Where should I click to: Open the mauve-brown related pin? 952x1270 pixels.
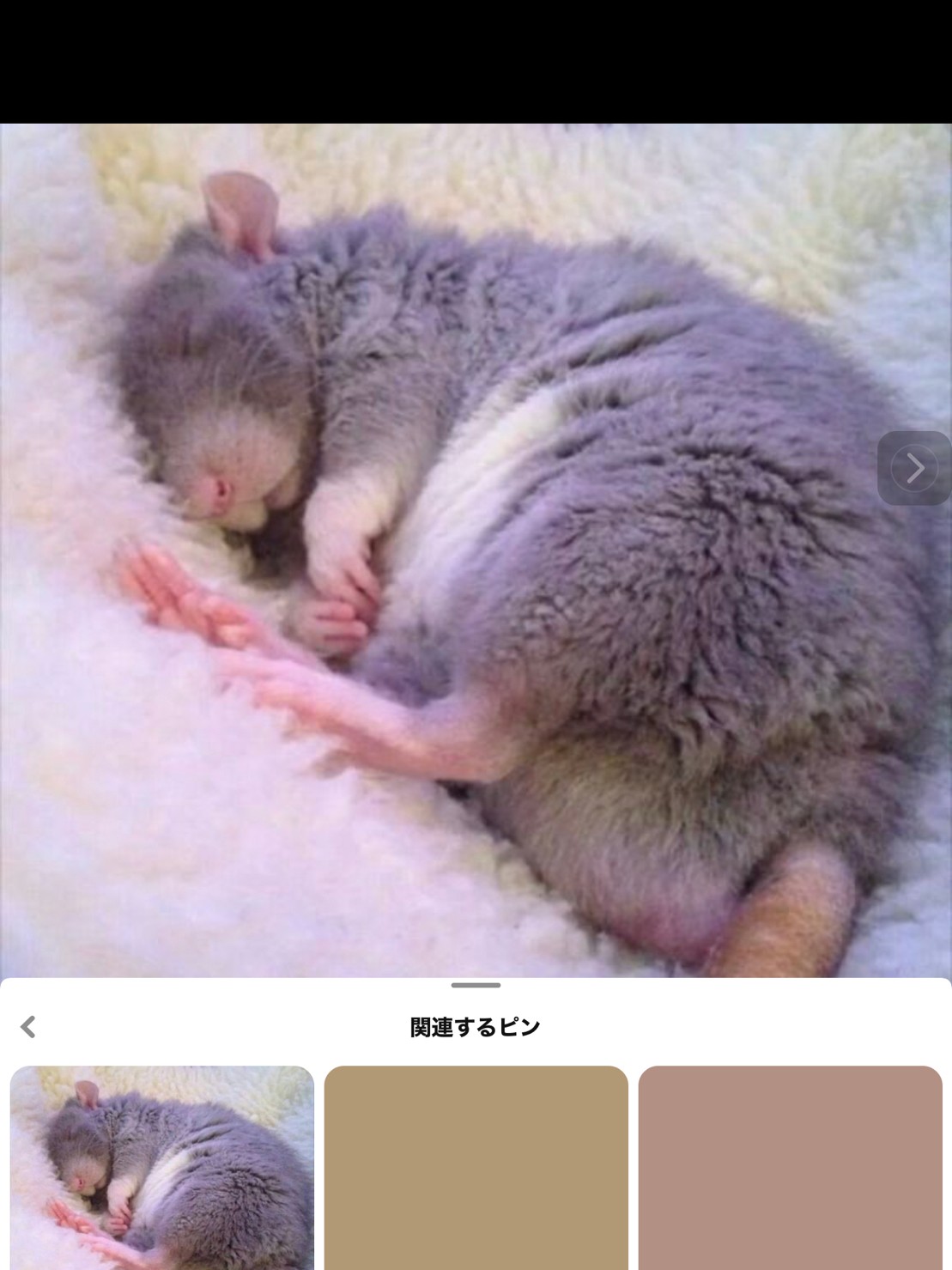[x=790, y=1168]
